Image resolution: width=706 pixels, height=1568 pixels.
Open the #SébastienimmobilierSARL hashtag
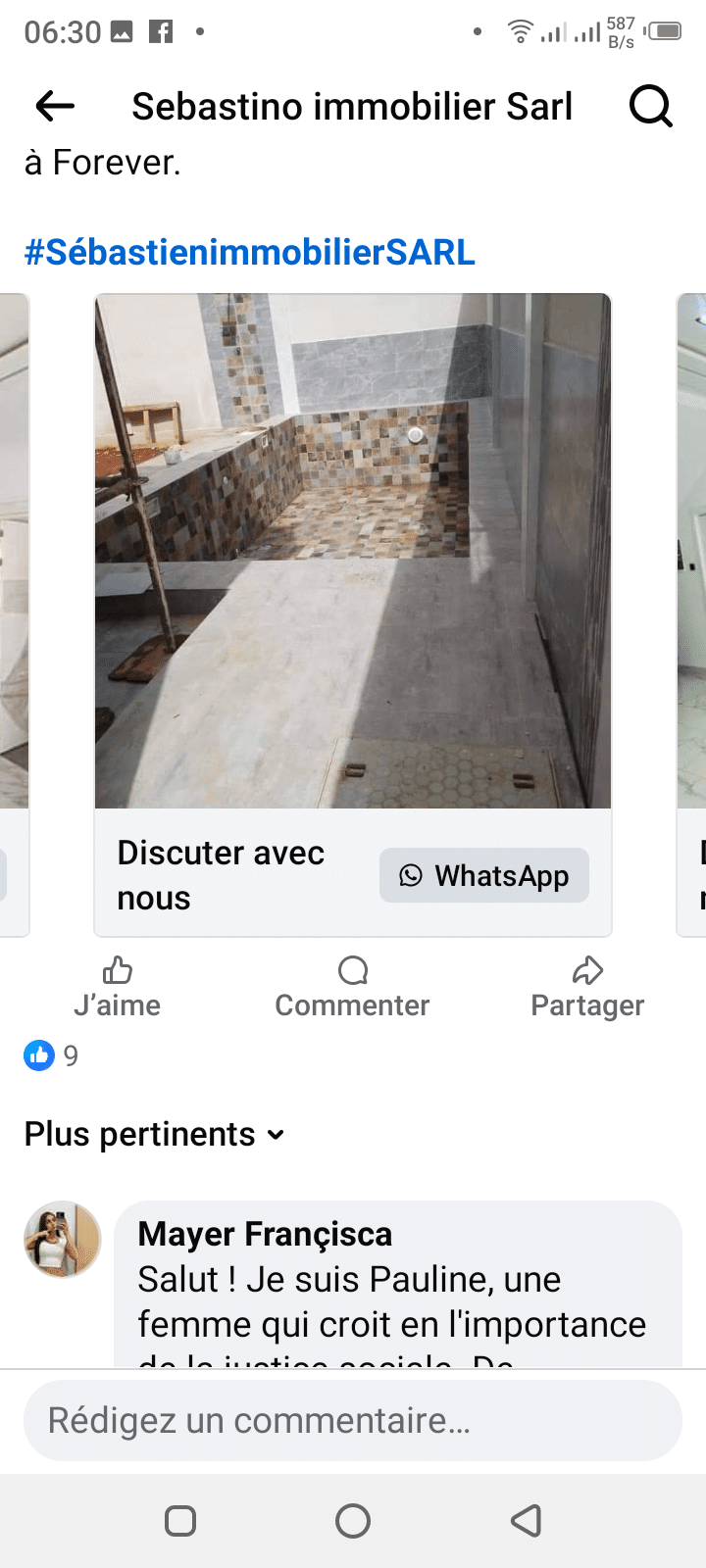pos(249,252)
